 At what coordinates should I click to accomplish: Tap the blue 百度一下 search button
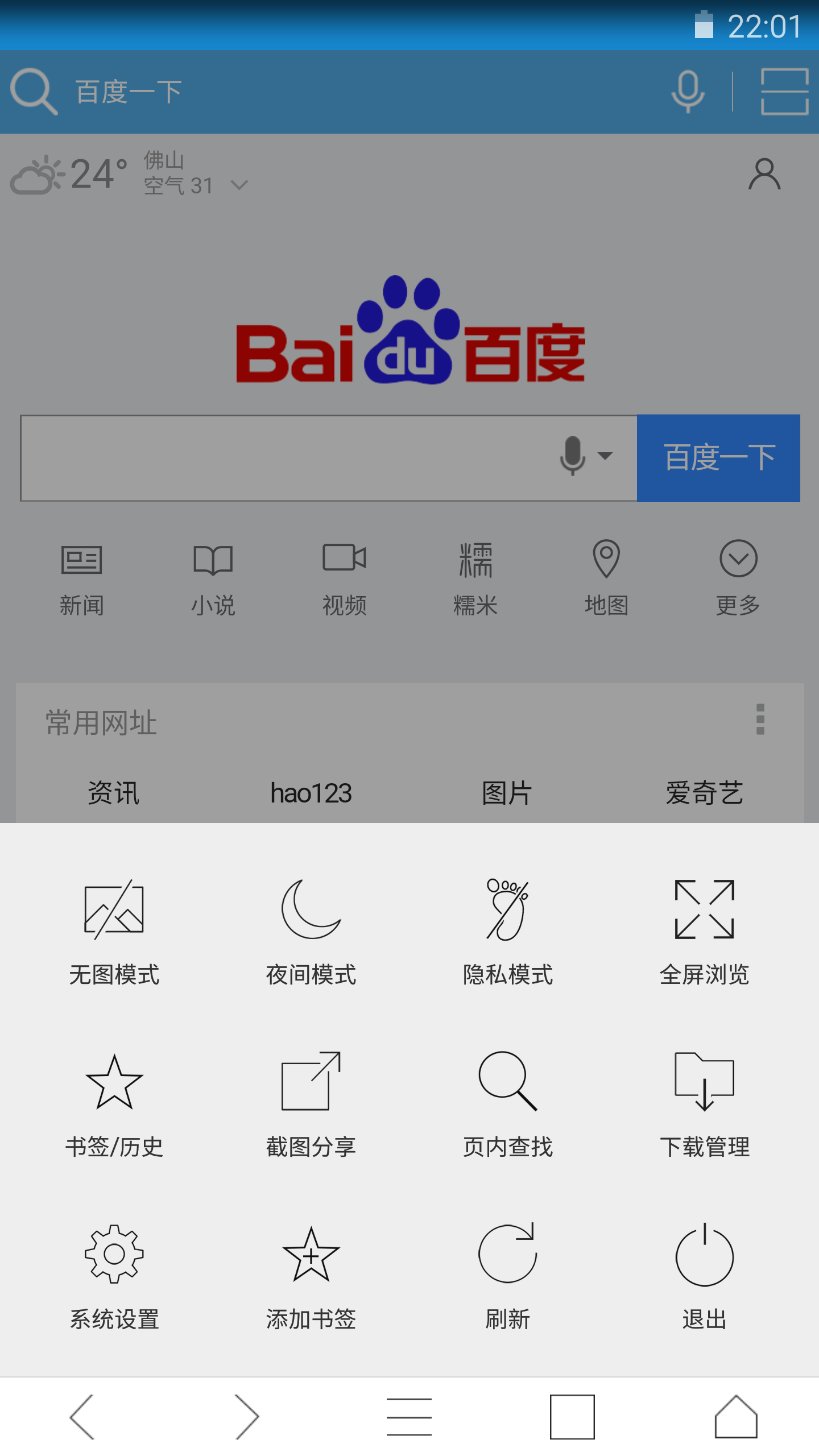tap(718, 458)
